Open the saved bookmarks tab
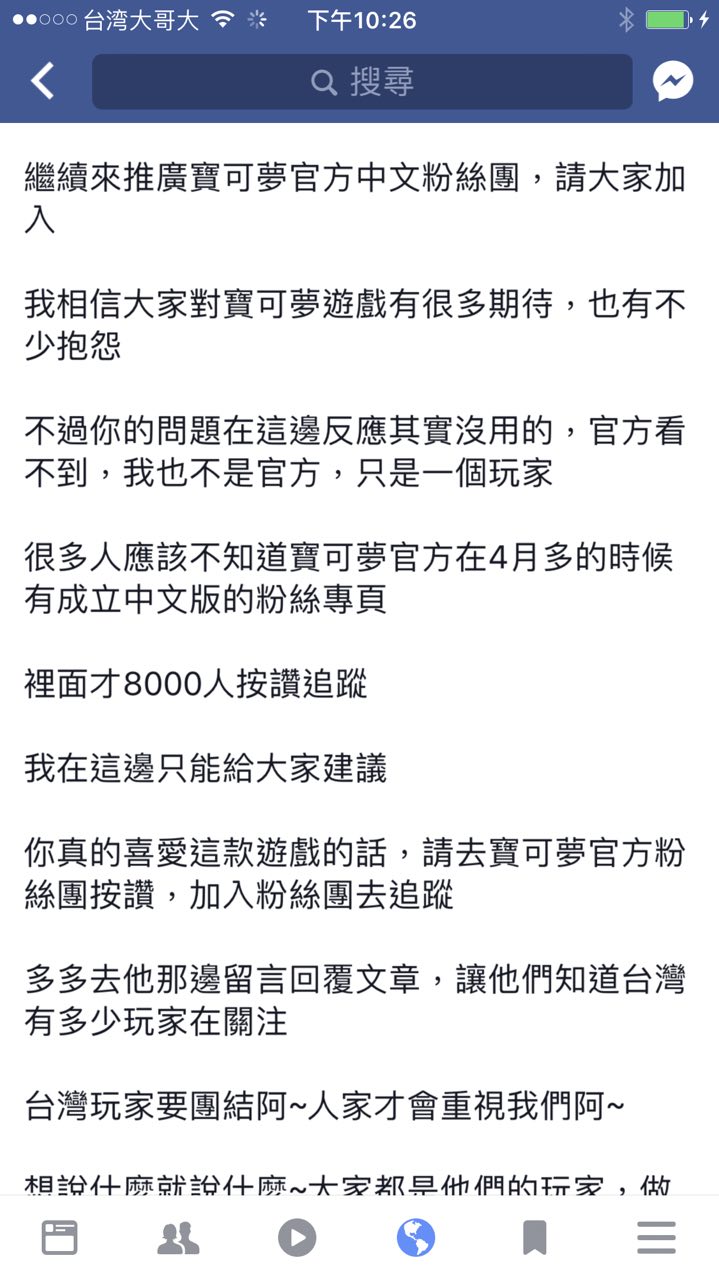The width and height of the screenshot is (719, 1280). (x=535, y=1238)
